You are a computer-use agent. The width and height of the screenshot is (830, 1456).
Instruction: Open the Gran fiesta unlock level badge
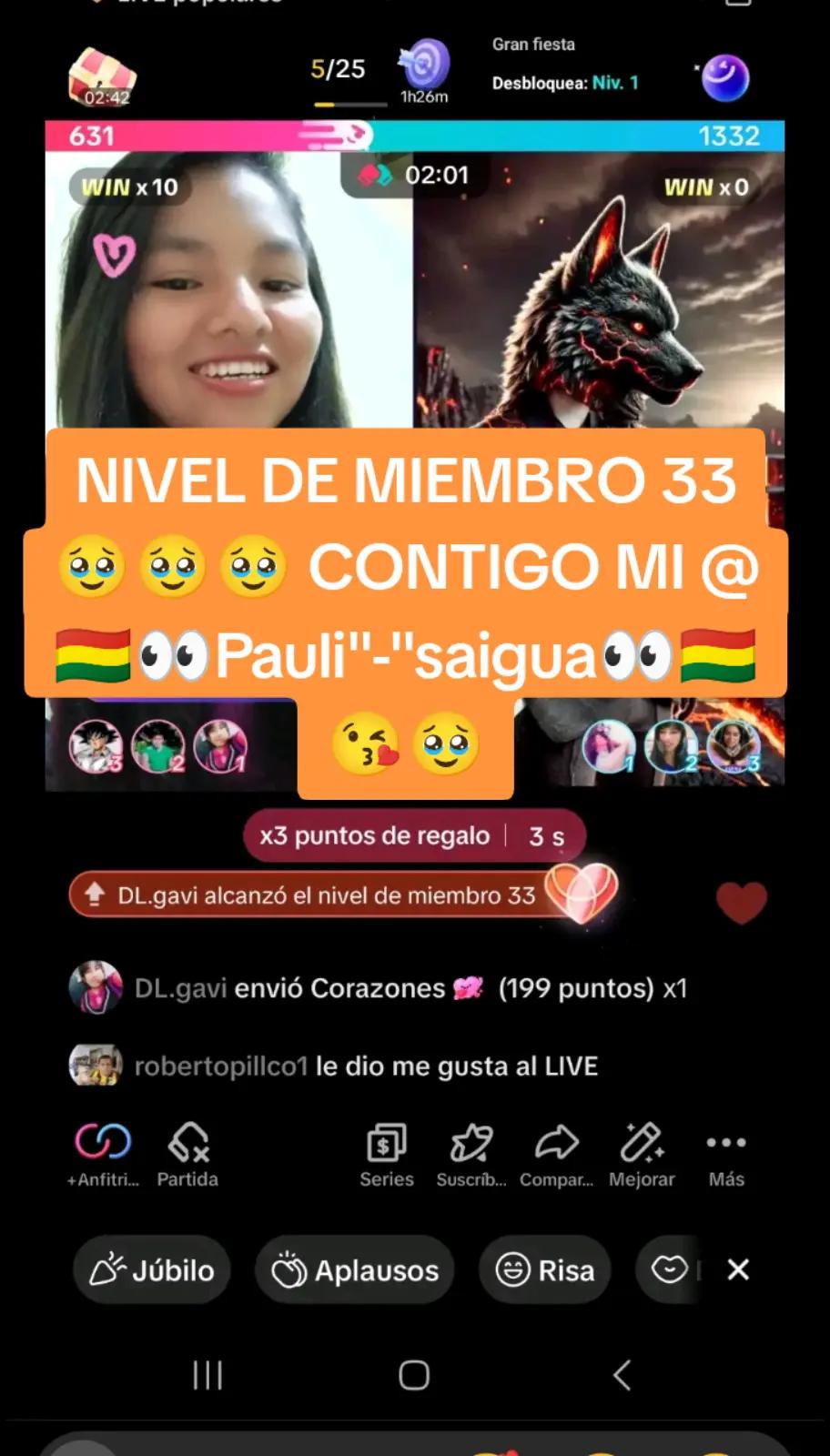pos(724,77)
